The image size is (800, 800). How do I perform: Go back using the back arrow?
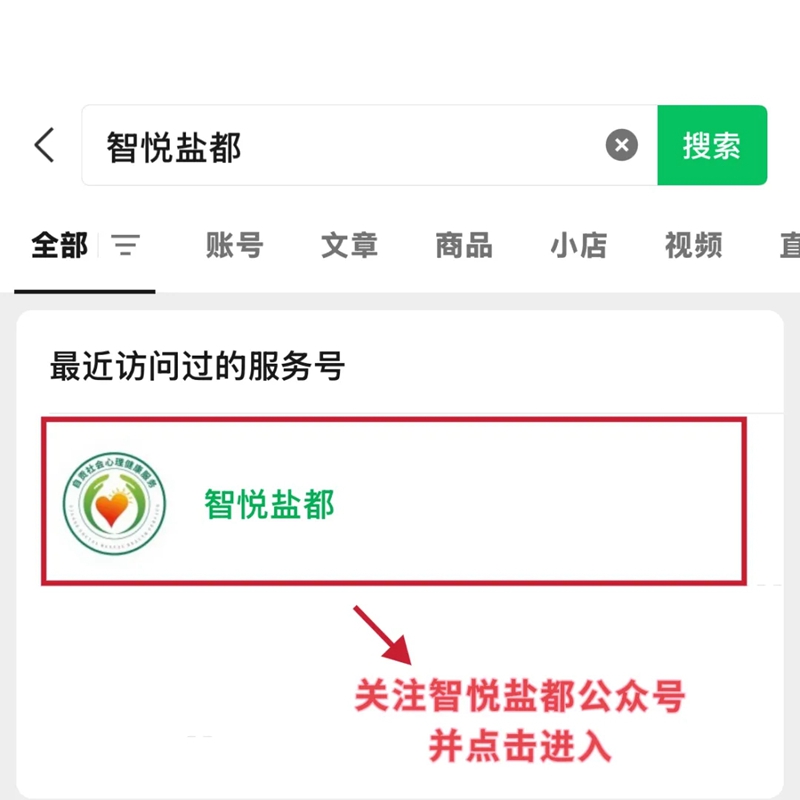pyautogui.click(x=44, y=145)
